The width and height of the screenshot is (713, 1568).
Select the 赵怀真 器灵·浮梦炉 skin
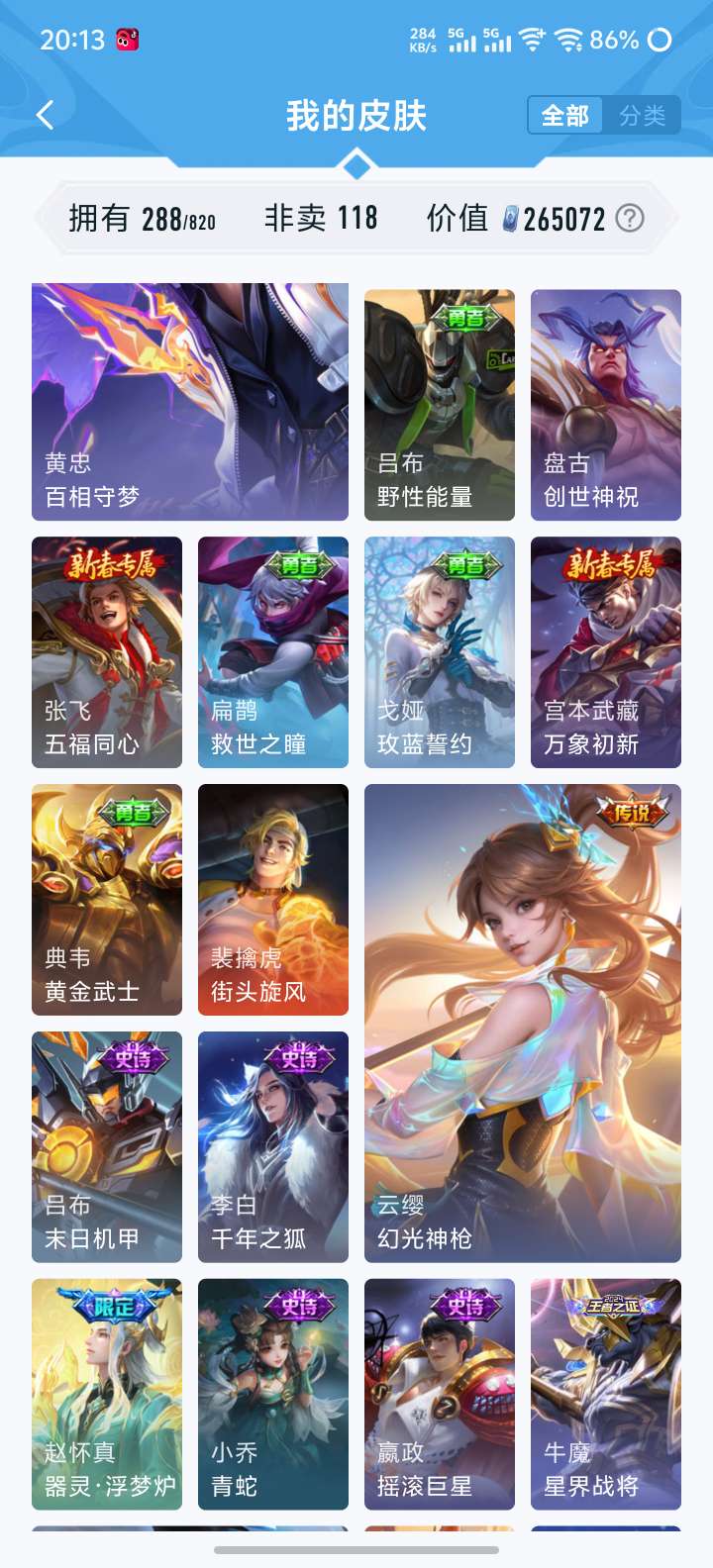click(x=107, y=1395)
